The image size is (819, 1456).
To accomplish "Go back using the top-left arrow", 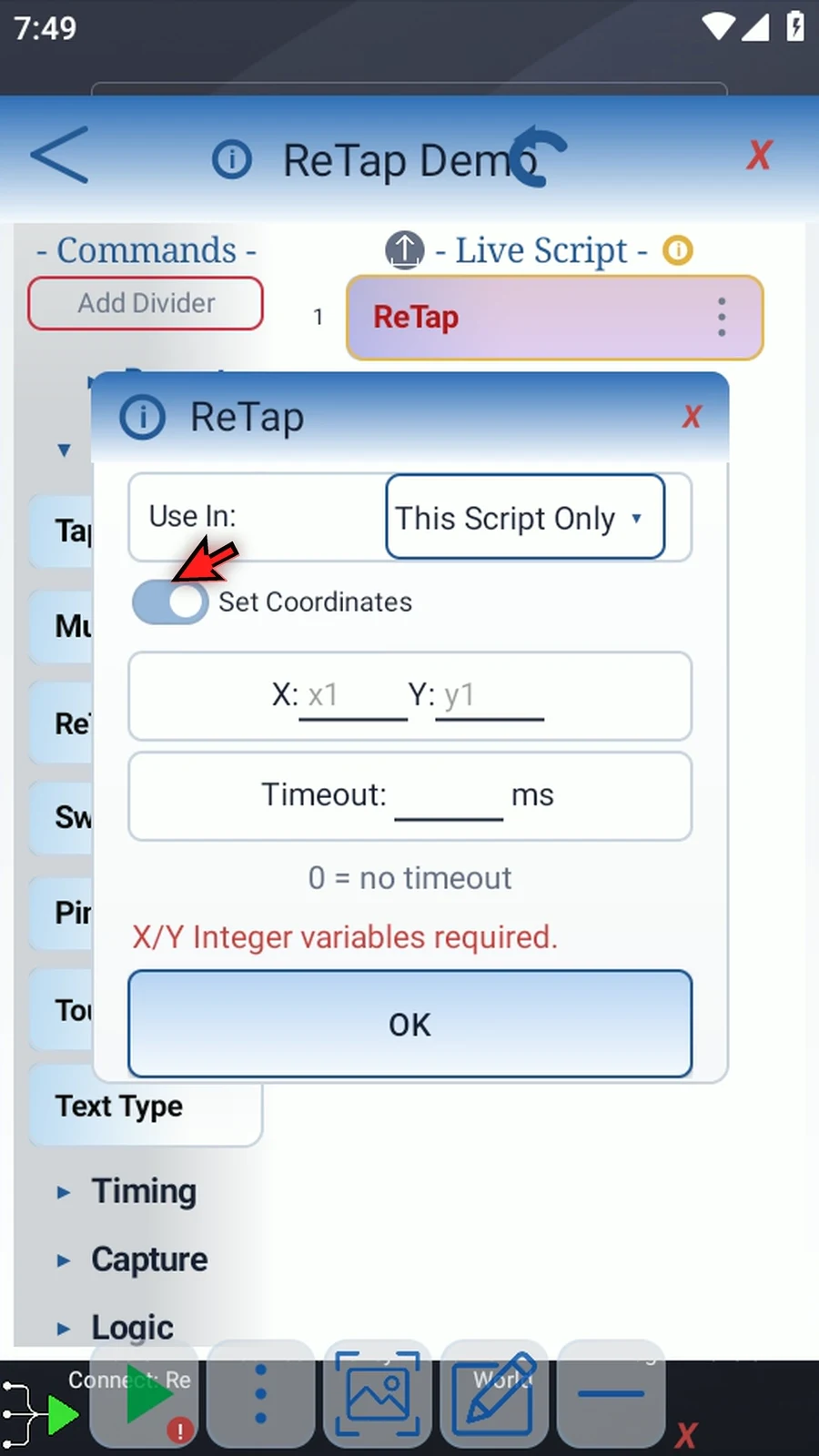I will [x=60, y=156].
